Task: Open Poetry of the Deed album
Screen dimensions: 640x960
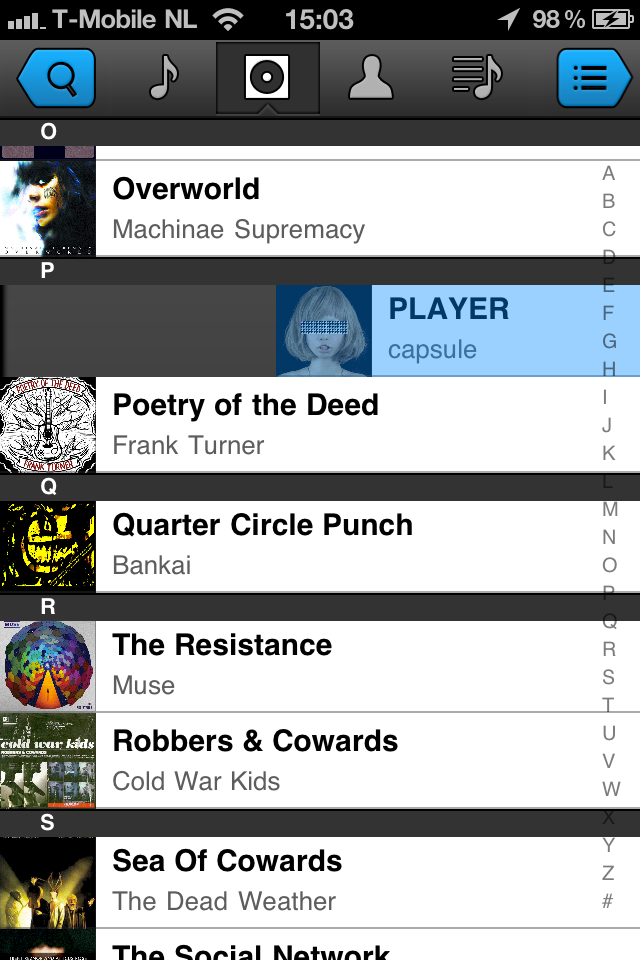Action: [300, 424]
